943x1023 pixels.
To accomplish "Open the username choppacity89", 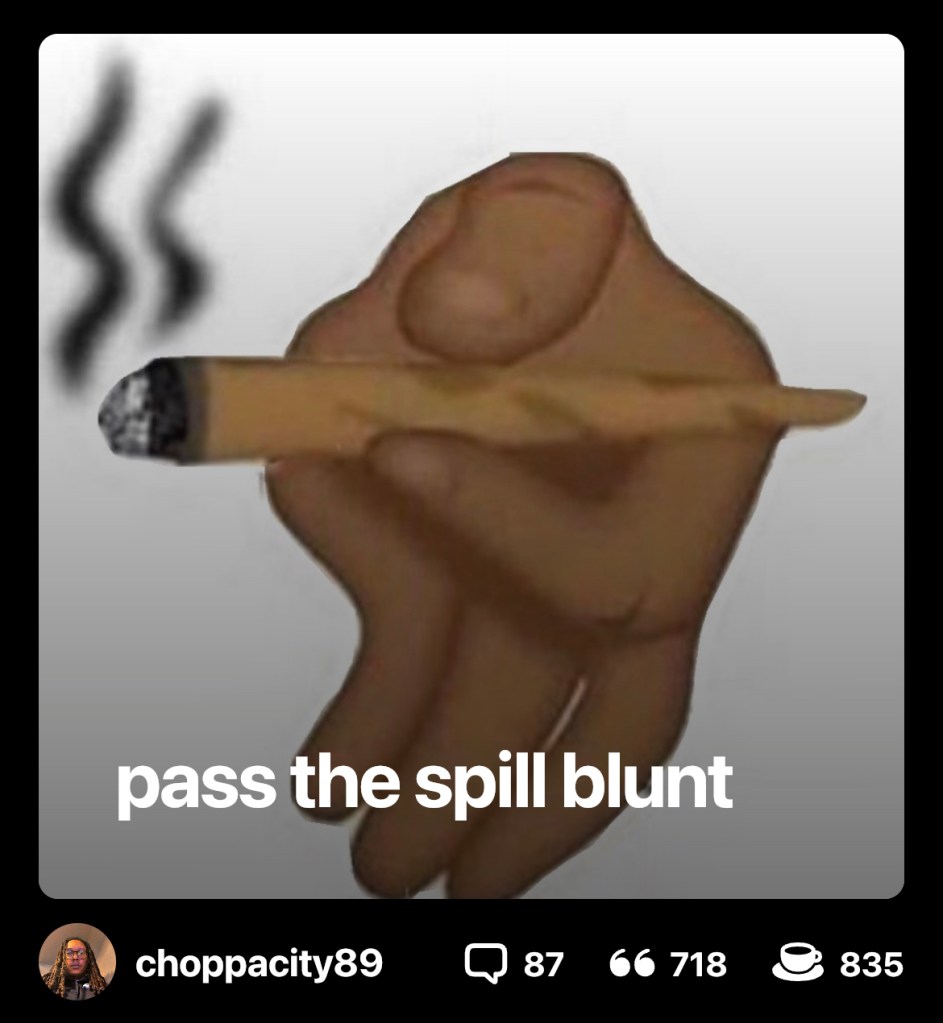I will pos(258,964).
